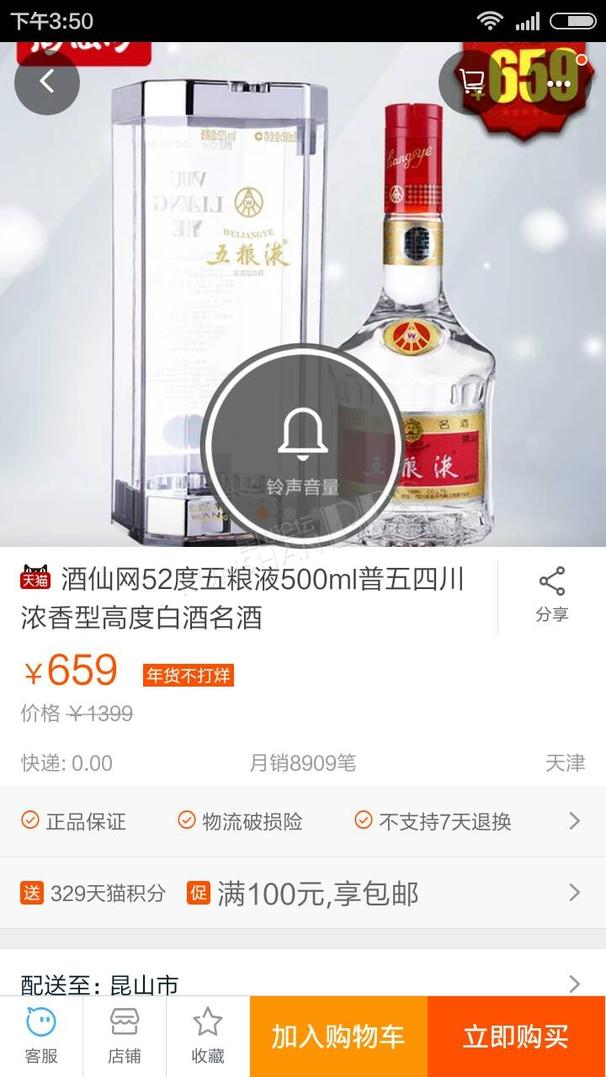Expand the 正品保证 service guarantees row
606x1077 pixels.
pos(300,821)
